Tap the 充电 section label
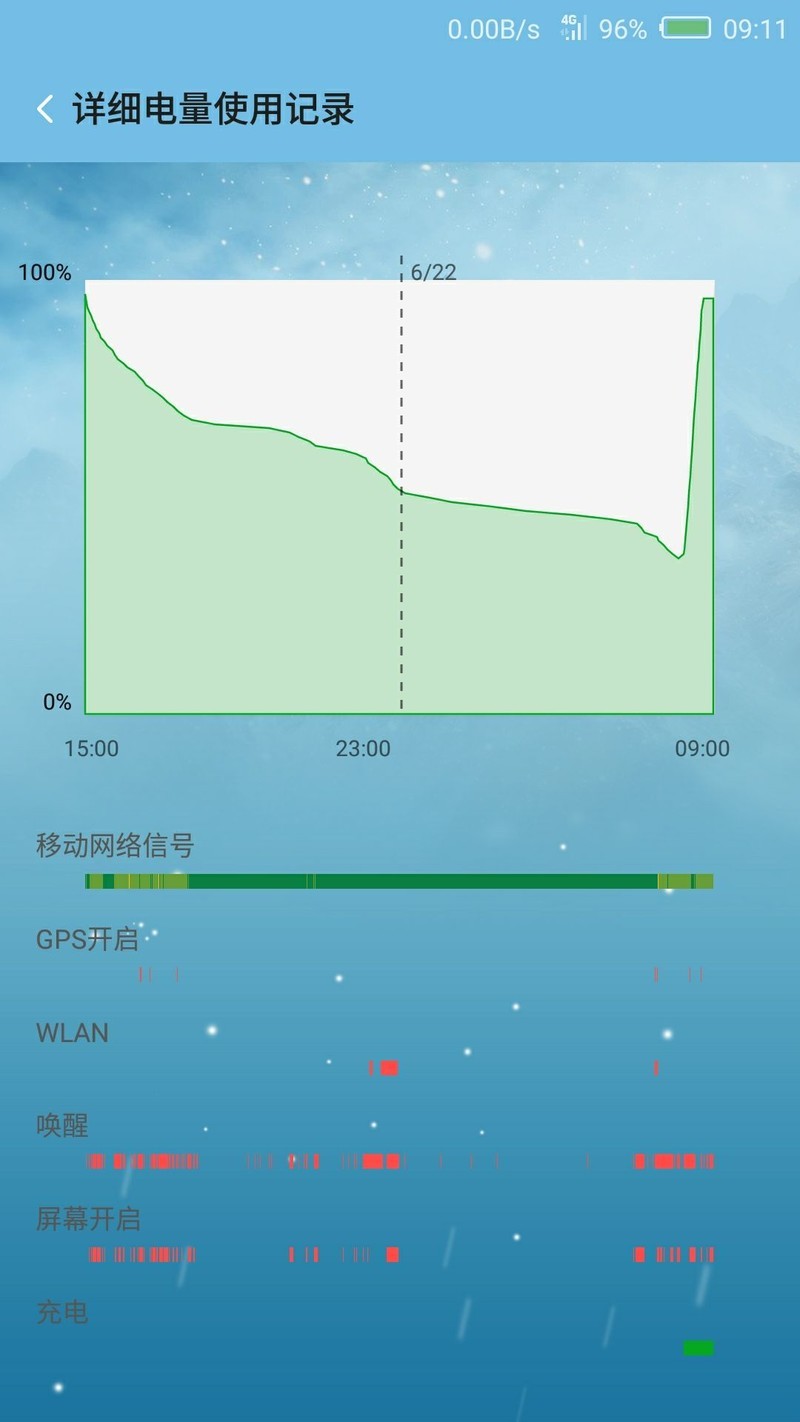Viewport: 800px width, 1422px height. point(61,1314)
